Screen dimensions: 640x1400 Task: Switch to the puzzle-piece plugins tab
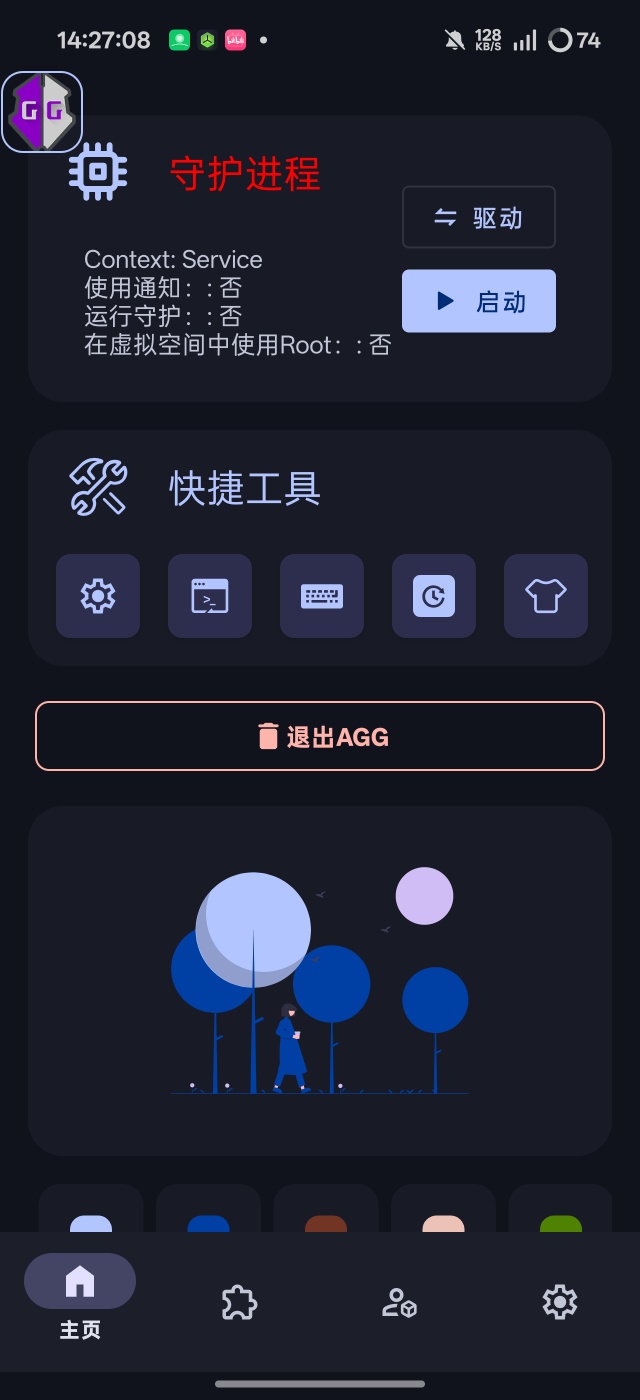tap(239, 1302)
